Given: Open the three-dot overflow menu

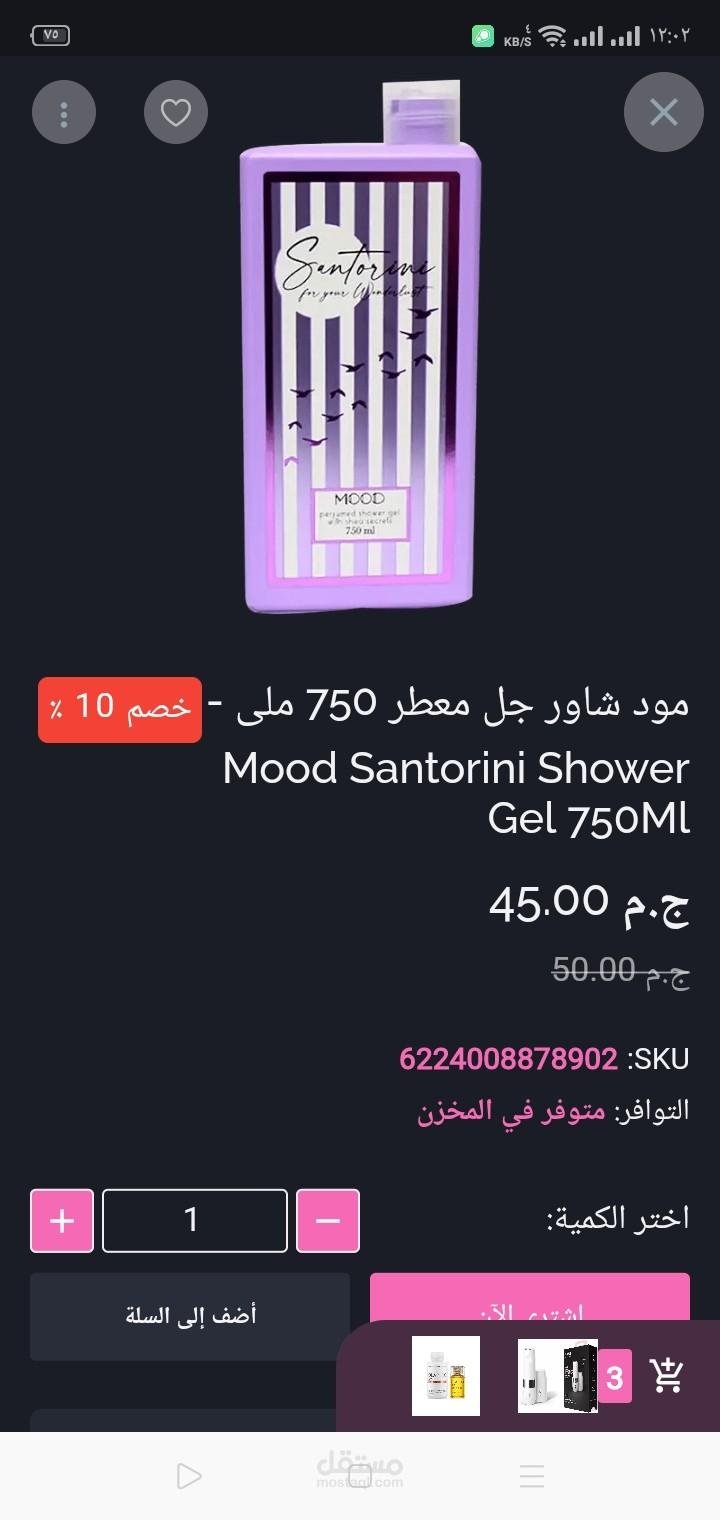Looking at the screenshot, I should coord(64,112).
